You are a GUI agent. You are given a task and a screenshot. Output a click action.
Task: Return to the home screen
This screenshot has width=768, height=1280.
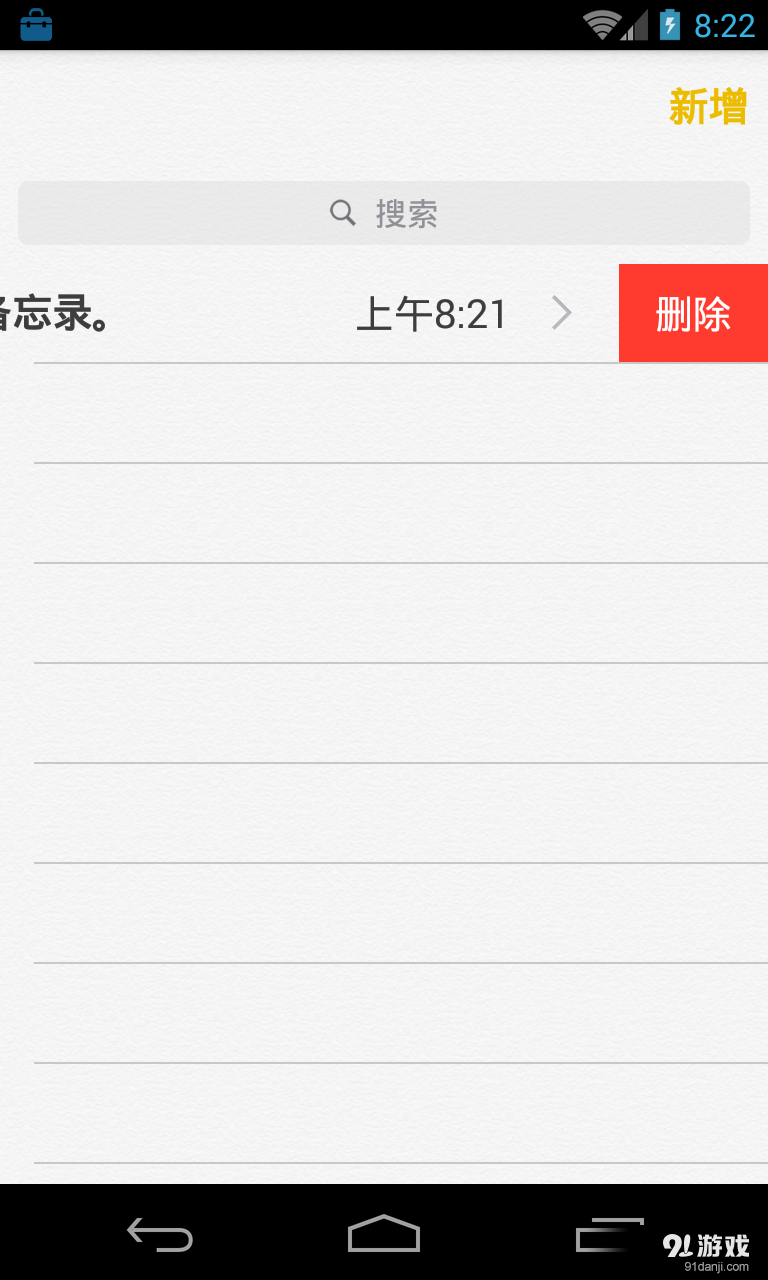pyautogui.click(x=383, y=1235)
